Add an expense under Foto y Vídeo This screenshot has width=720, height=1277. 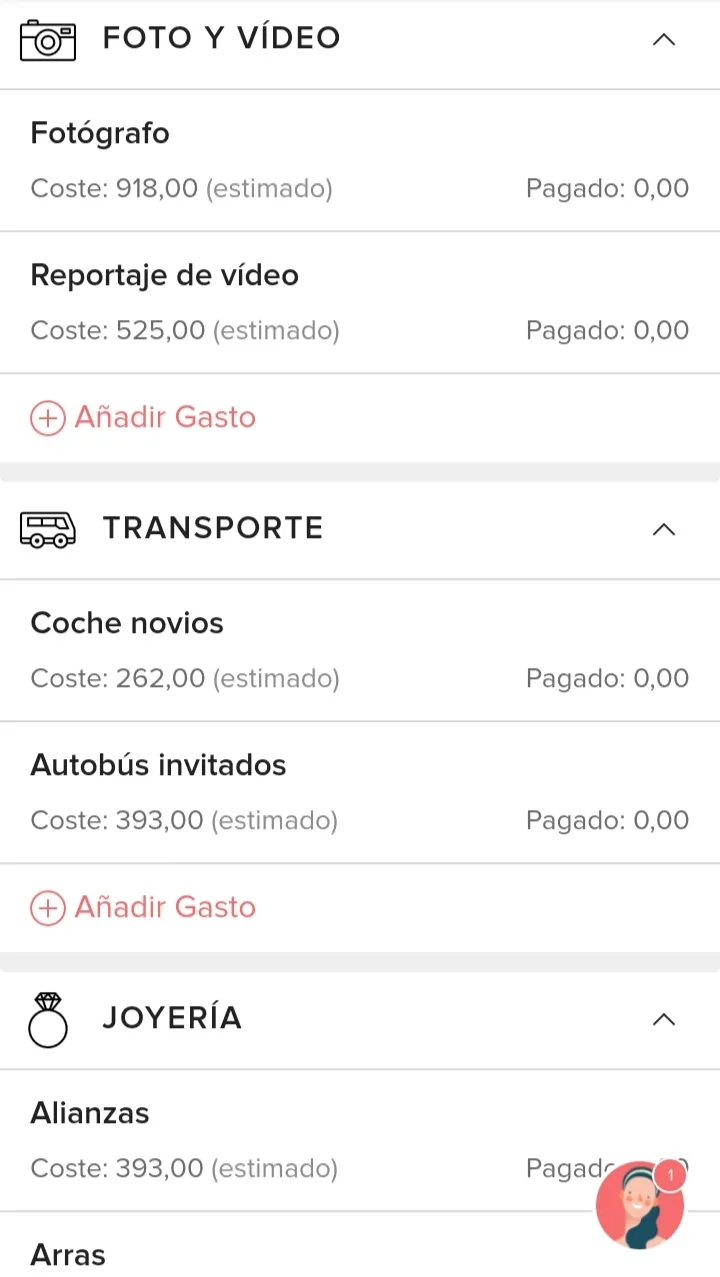coord(143,417)
